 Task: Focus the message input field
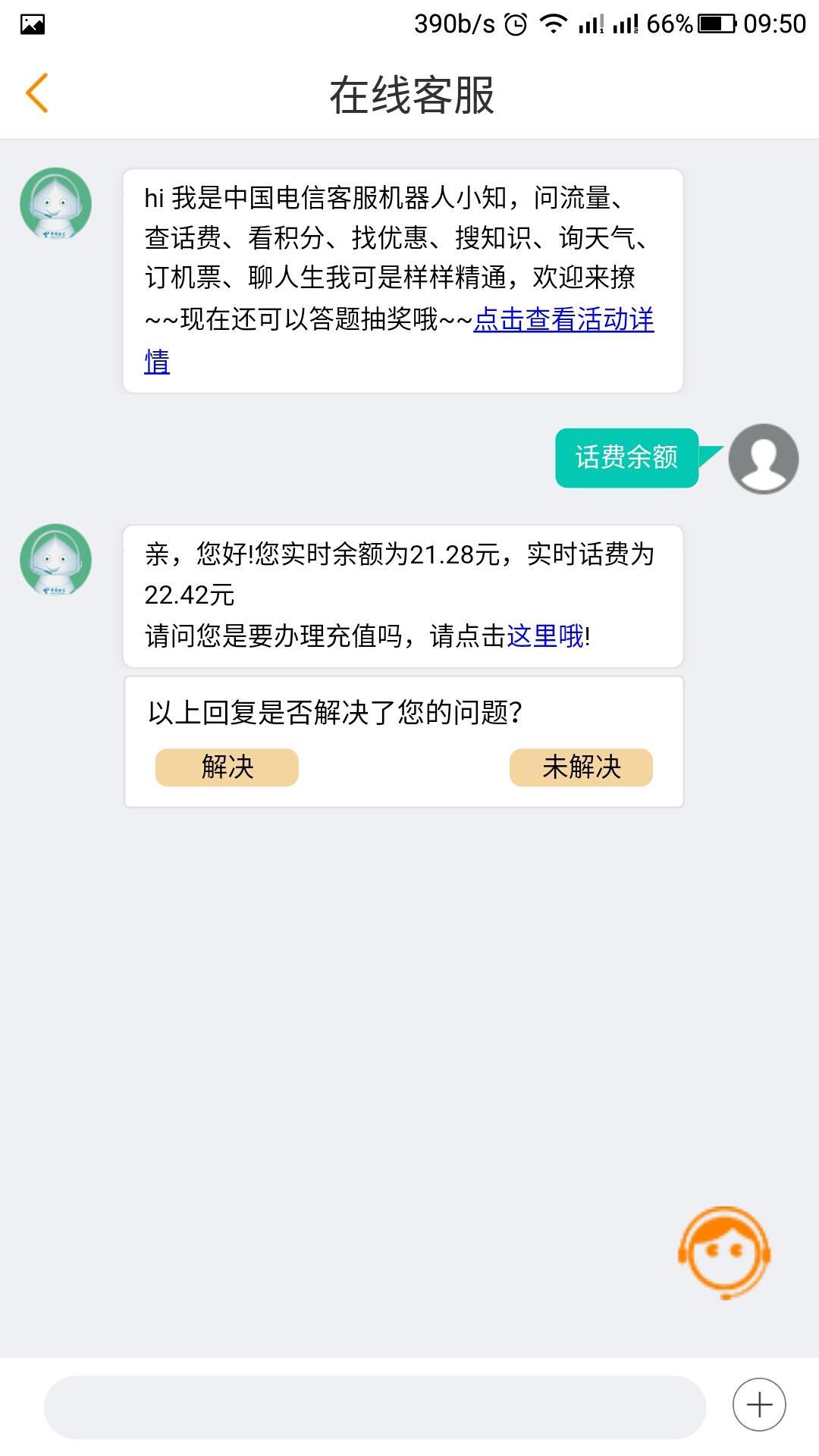pos(375,1407)
